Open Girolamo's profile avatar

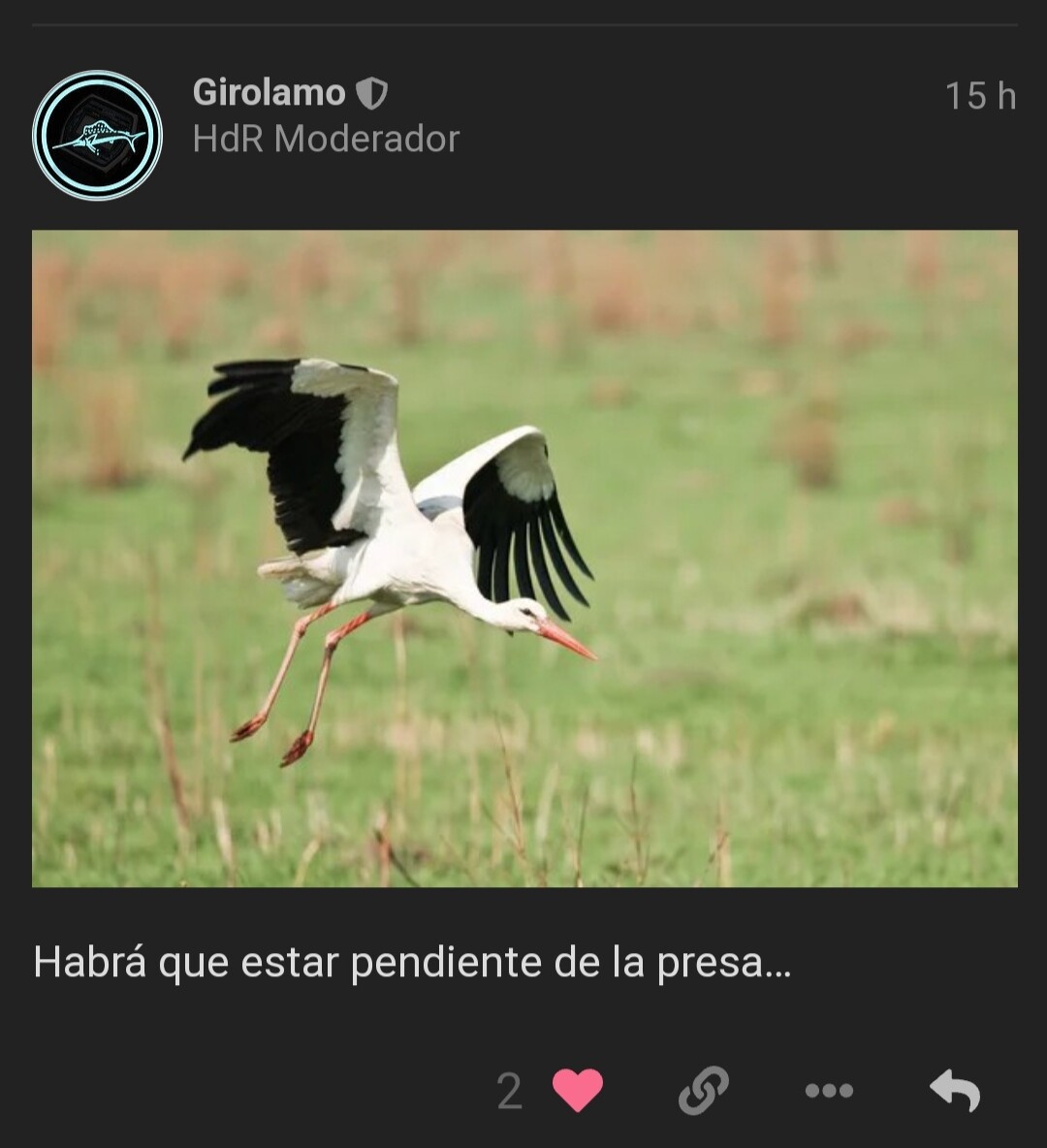(x=97, y=136)
